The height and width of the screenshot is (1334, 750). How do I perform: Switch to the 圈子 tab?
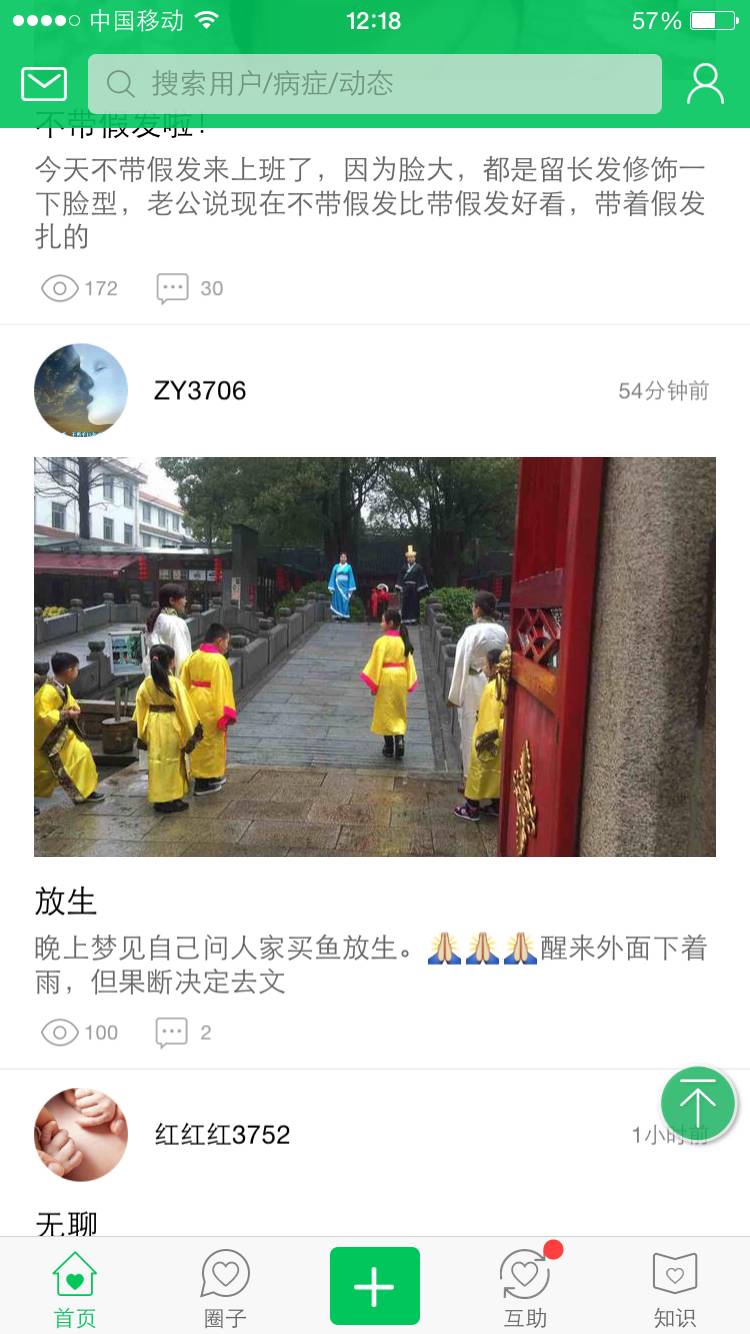(225, 1288)
